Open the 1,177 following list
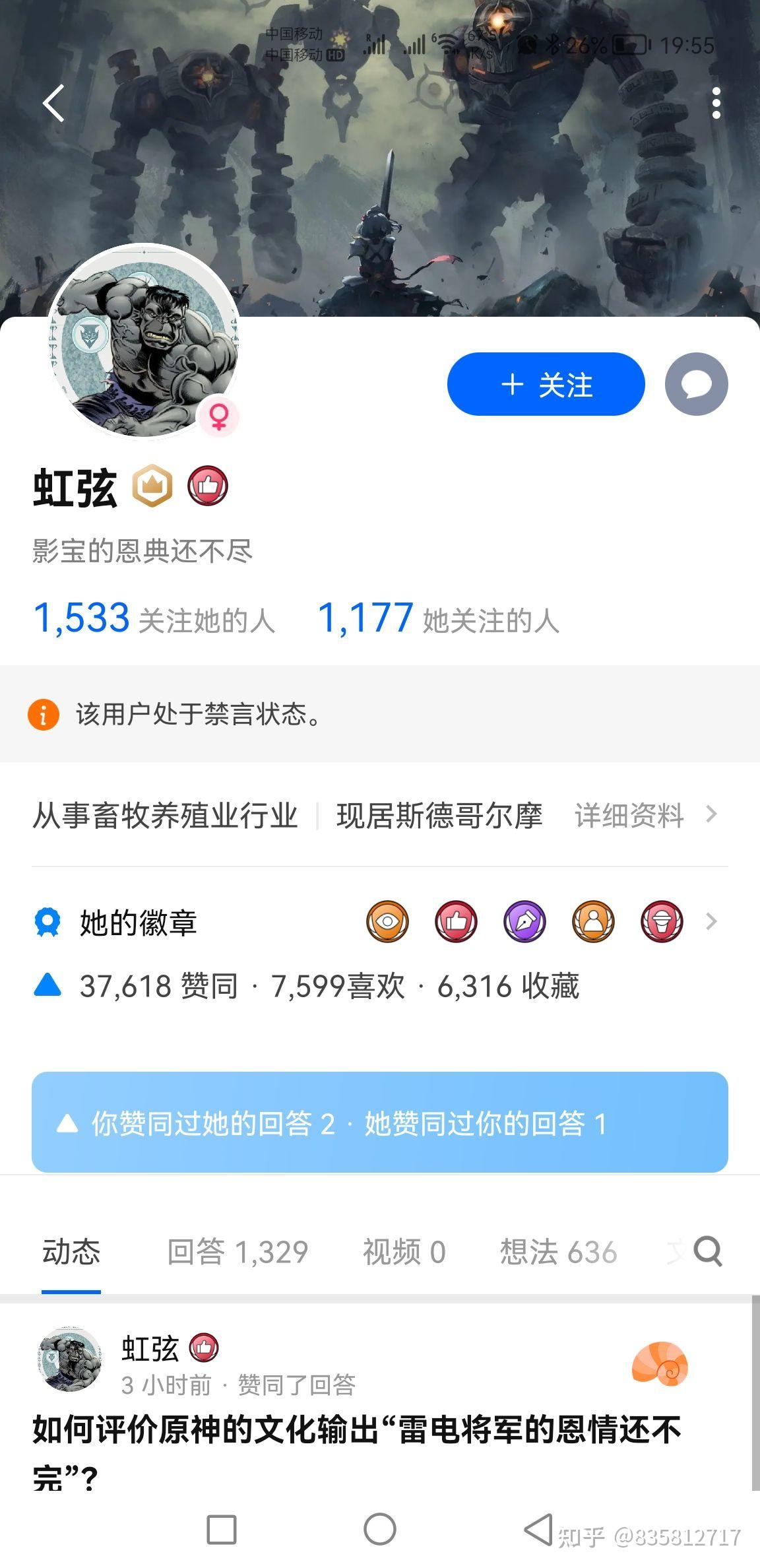 coord(438,619)
